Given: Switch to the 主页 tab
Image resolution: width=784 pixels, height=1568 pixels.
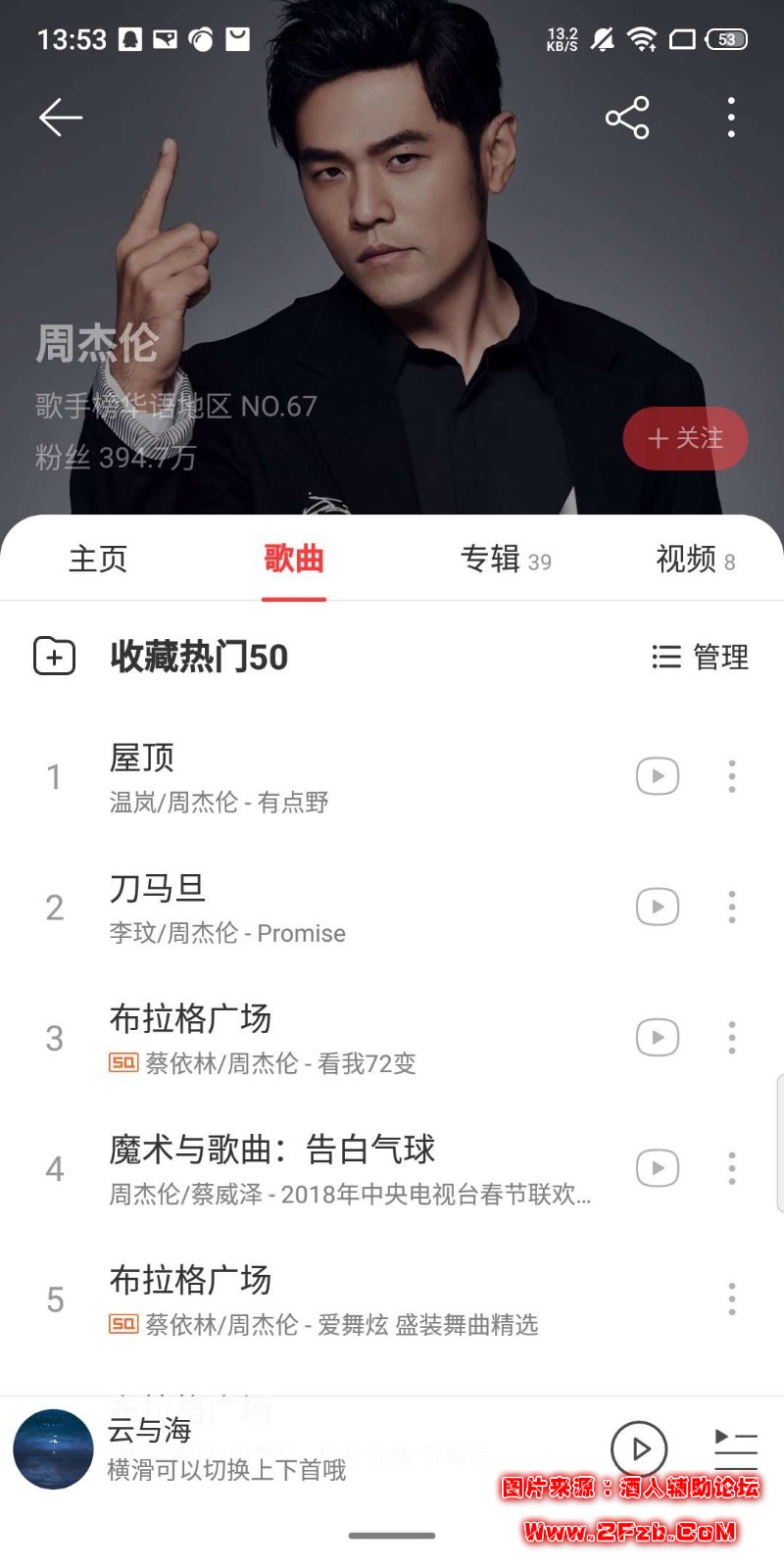Looking at the screenshot, I should [98, 559].
